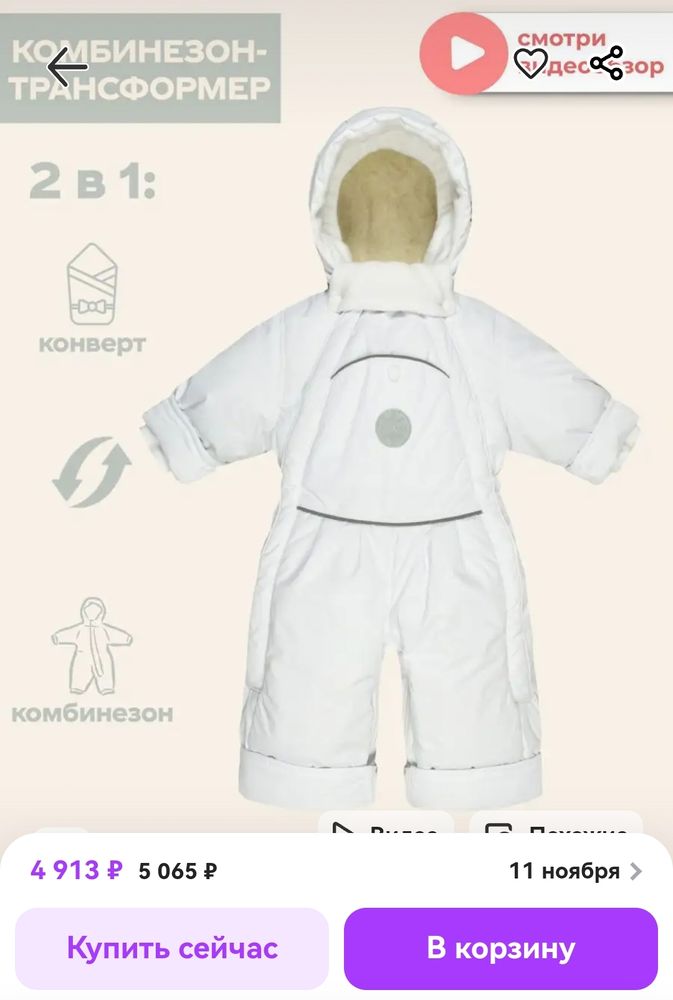The height and width of the screenshot is (1000, 673).
Task: Add to cart with В корзину
Action: [501, 948]
